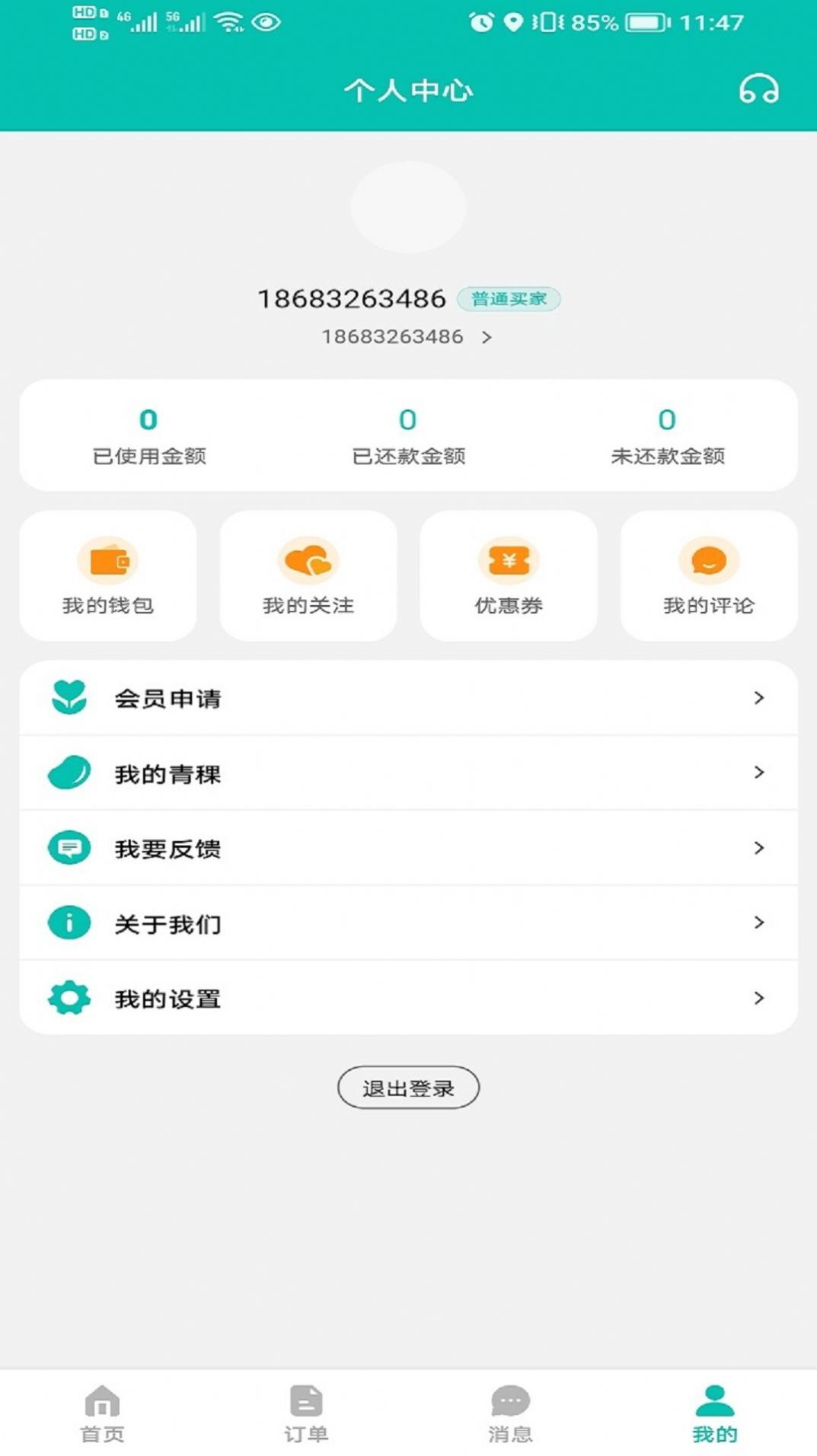Screen dimensions: 817x1456
Task: Open 我的钱包 wallet icon
Action: [x=108, y=560]
